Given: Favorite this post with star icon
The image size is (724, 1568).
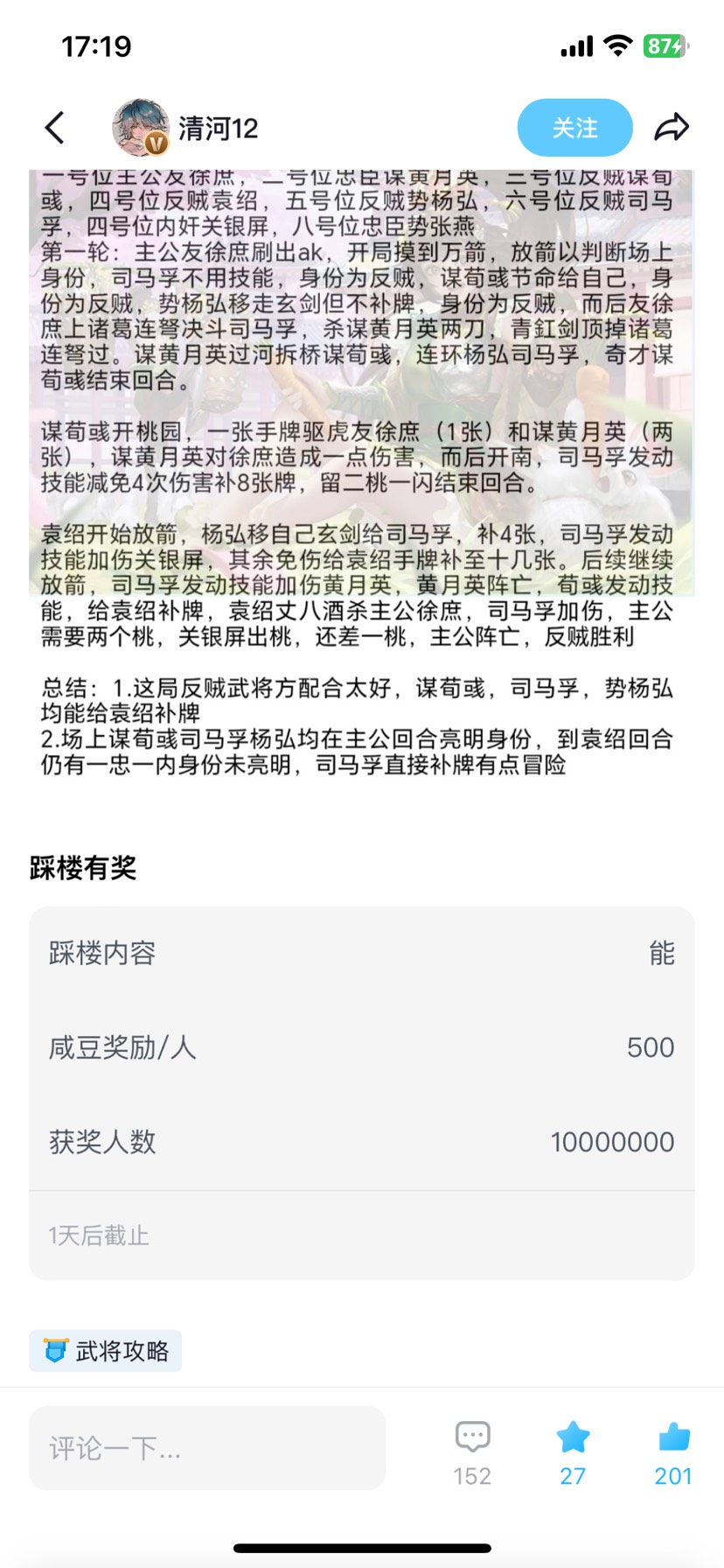Looking at the screenshot, I should tap(573, 1452).
